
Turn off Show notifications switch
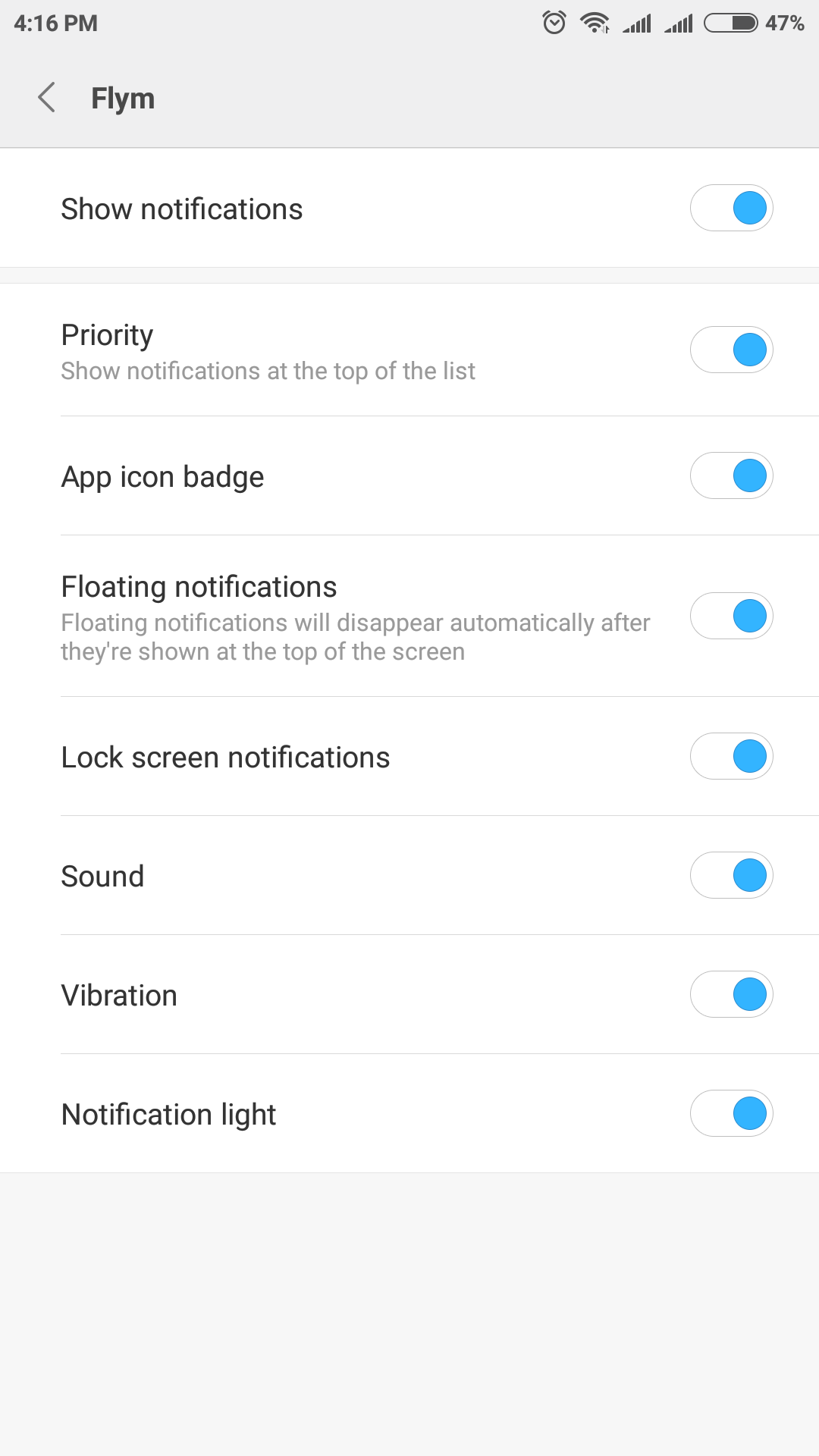coord(731,209)
